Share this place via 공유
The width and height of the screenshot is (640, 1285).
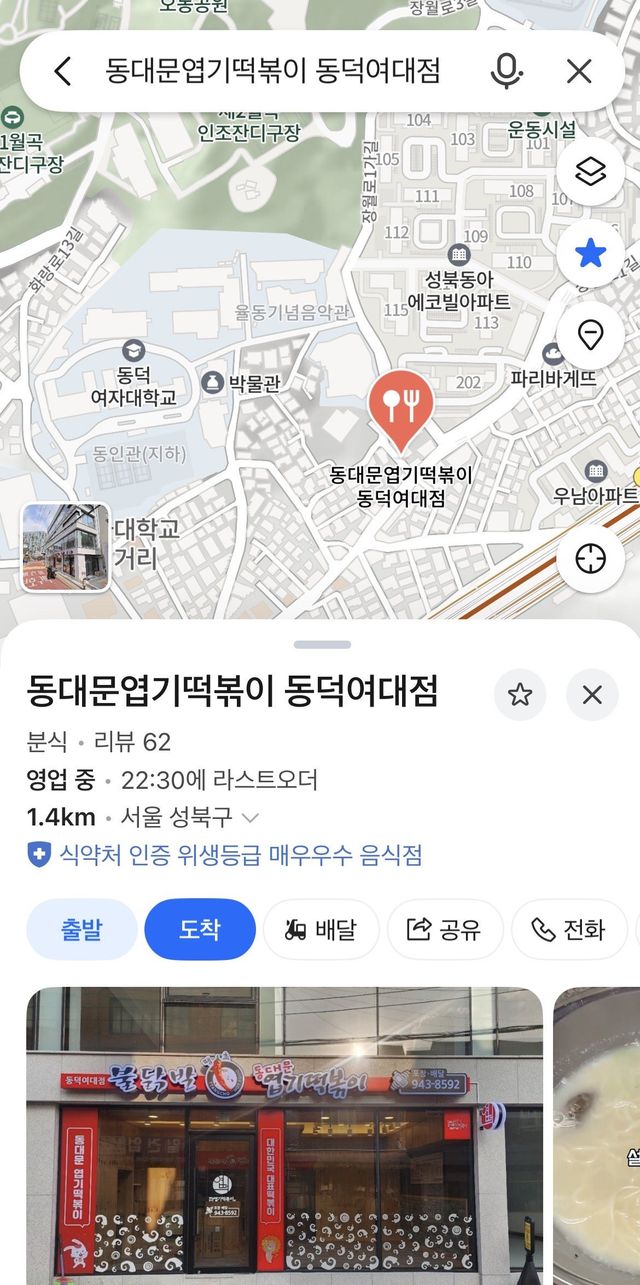[x=444, y=929]
